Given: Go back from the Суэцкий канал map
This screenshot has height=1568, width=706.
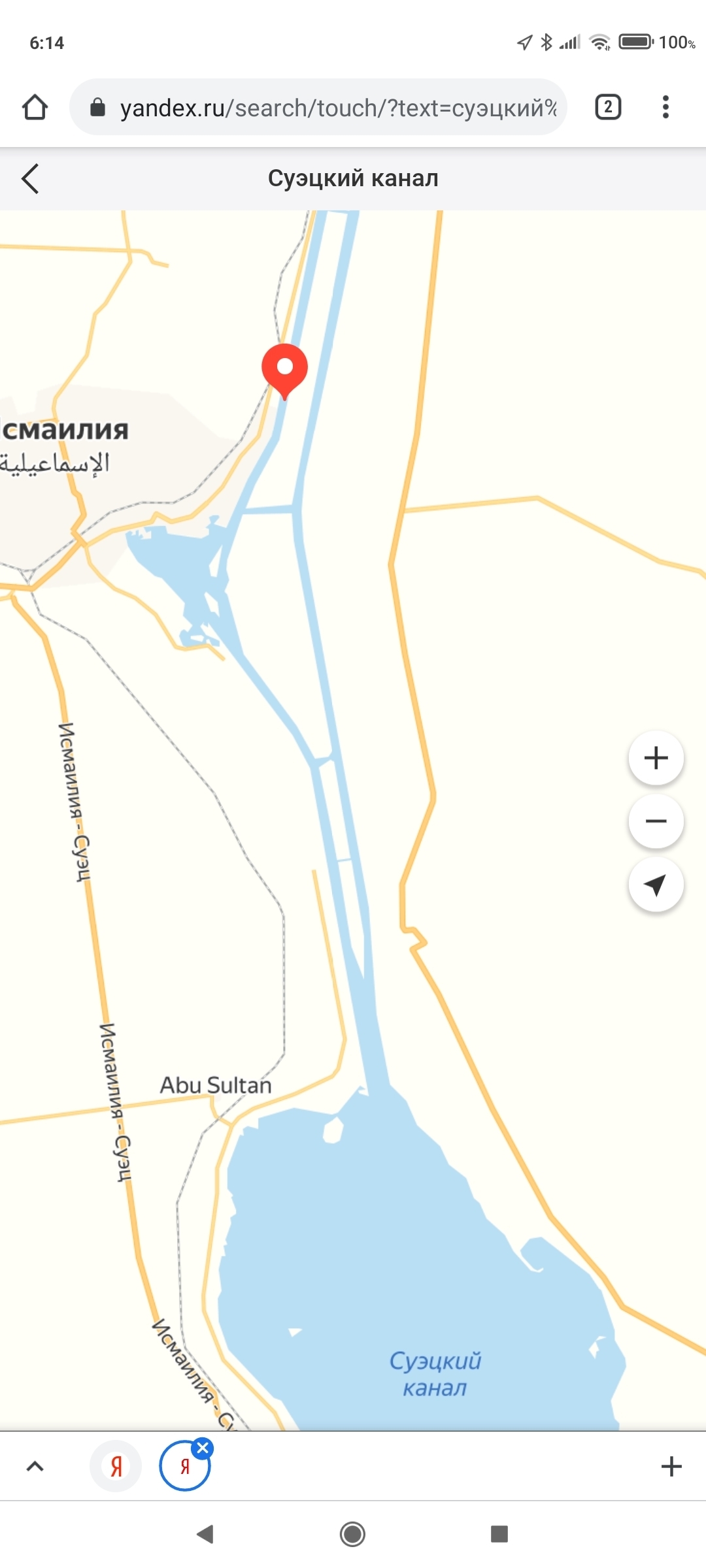Looking at the screenshot, I should 30,178.
